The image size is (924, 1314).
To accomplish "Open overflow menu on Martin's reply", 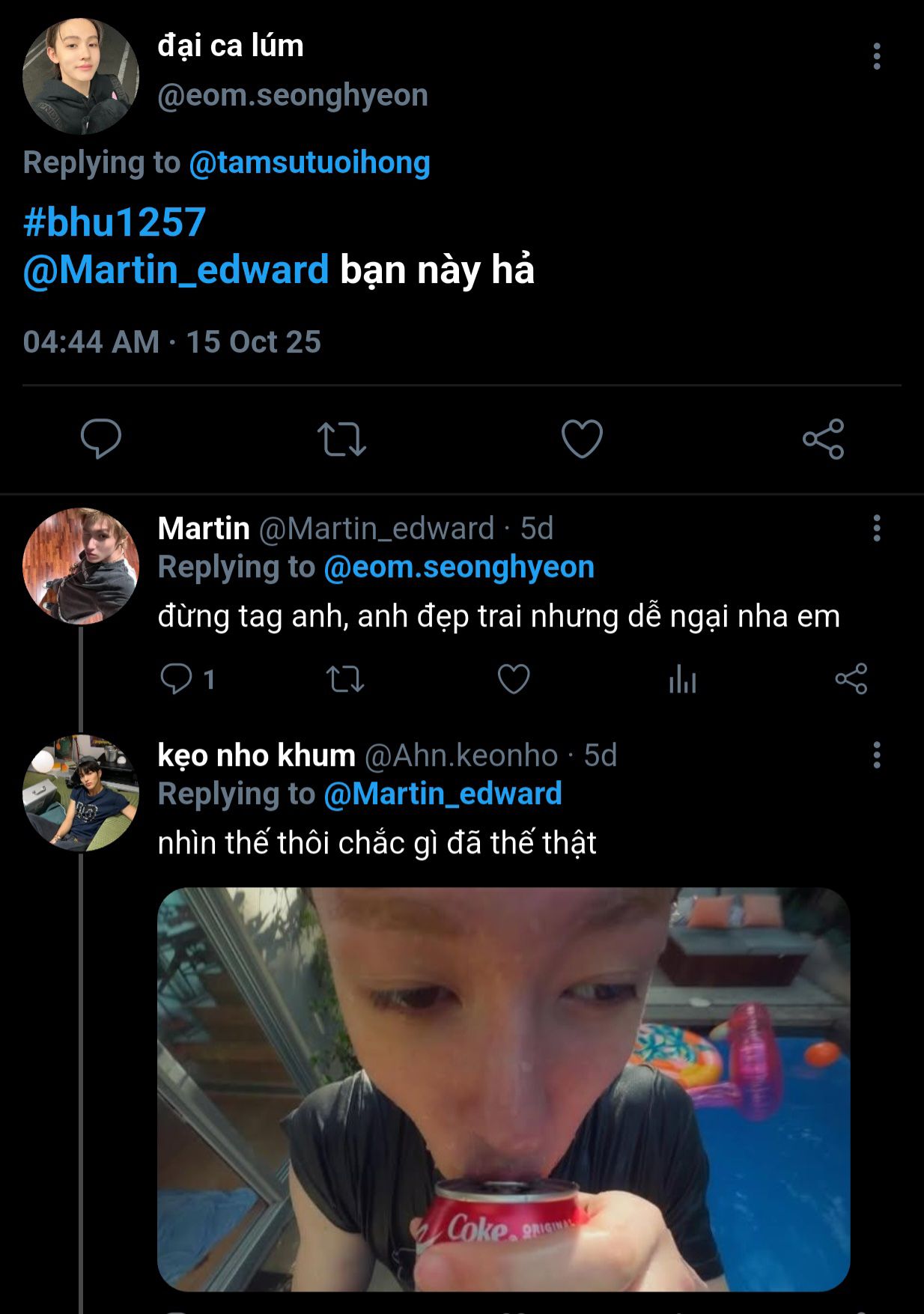I will tap(876, 529).
